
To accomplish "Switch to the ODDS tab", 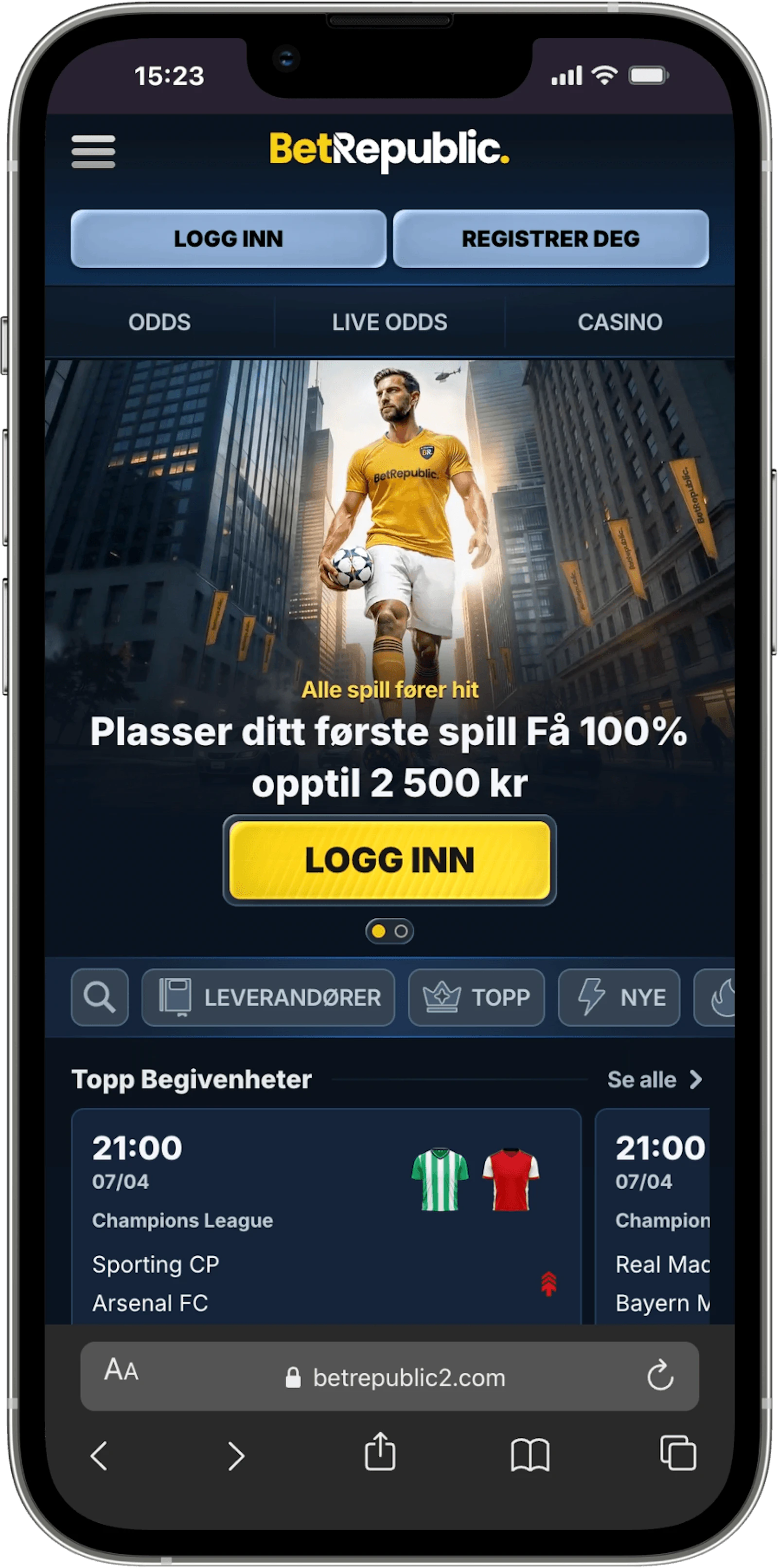I will tap(159, 322).
